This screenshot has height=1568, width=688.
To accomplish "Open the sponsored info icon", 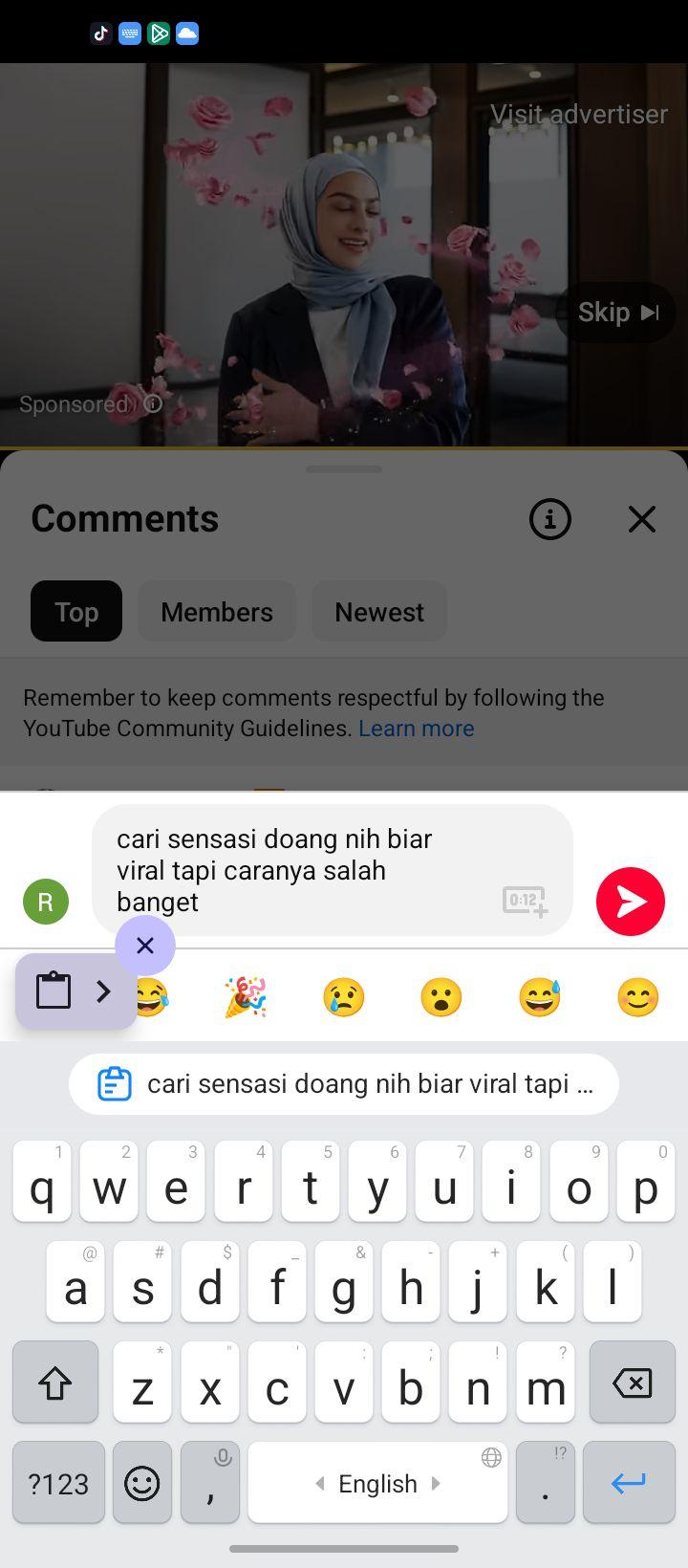I will 153,404.
